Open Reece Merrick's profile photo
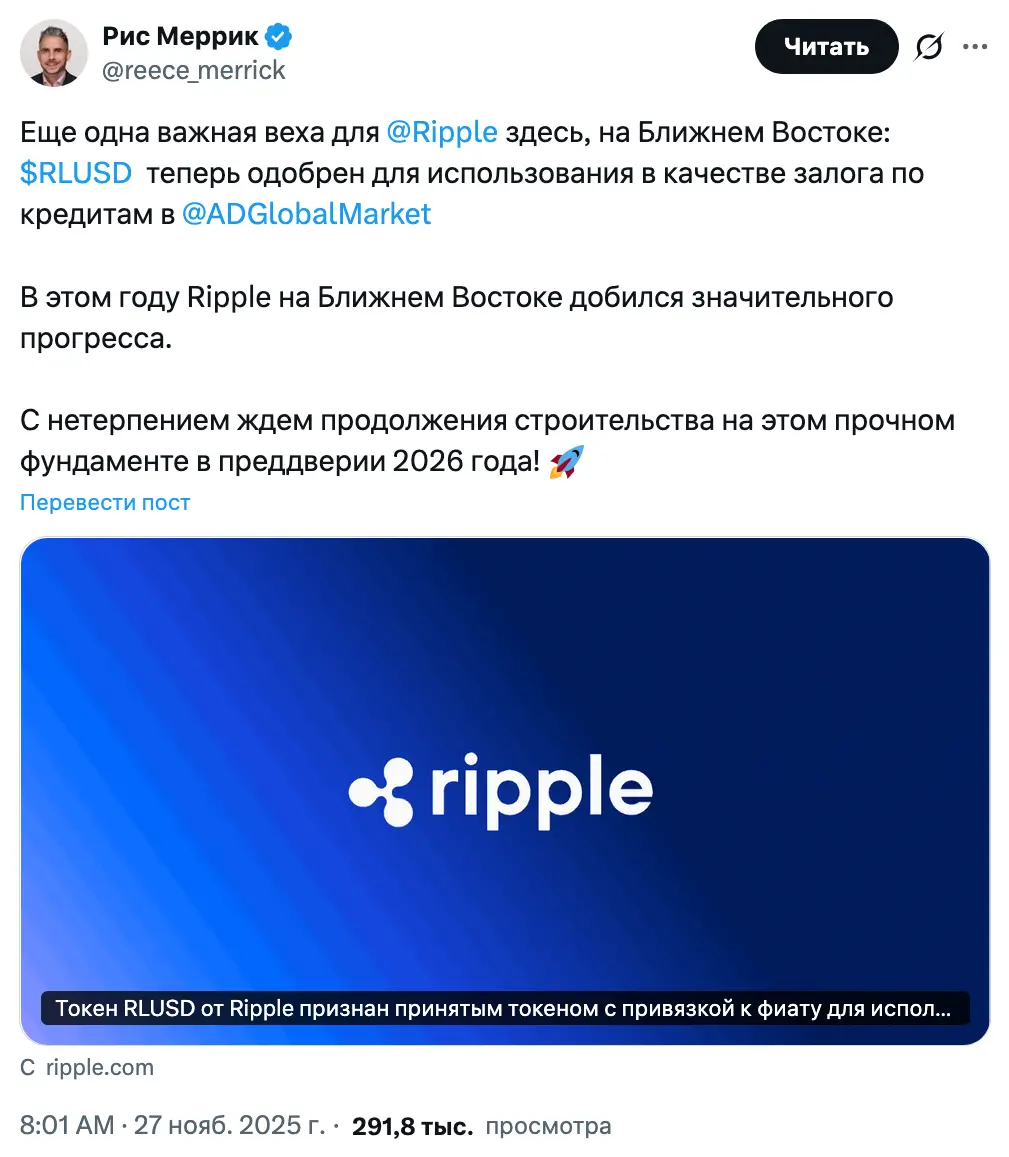1009x1157 pixels. [x=54, y=51]
